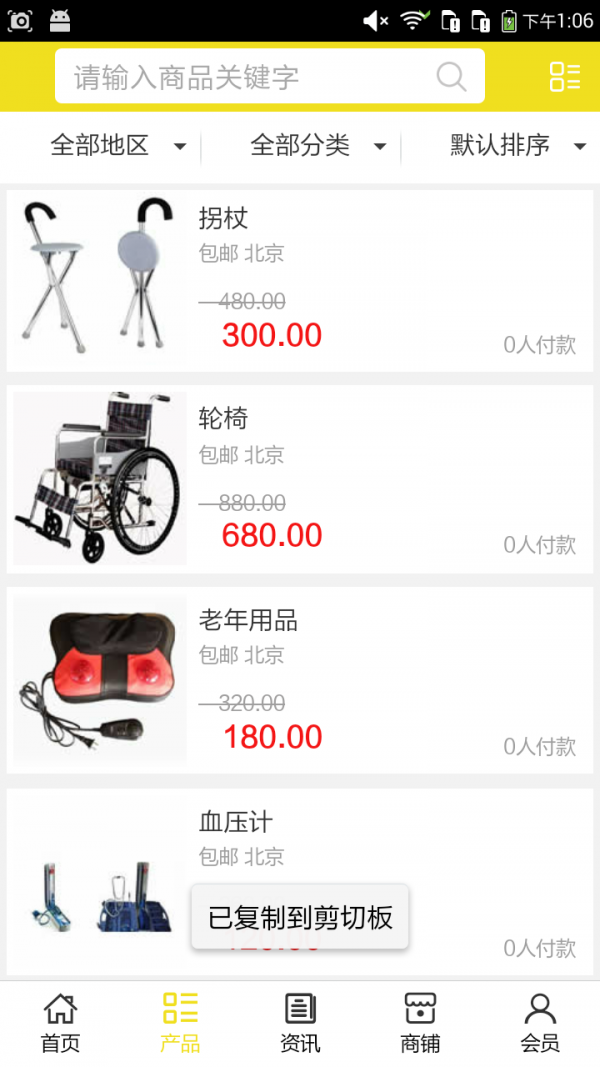This screenshot has width=600, height=1067.
Task: Switch to the 资讯 news tab
Action: click(x=300, y=1023)
